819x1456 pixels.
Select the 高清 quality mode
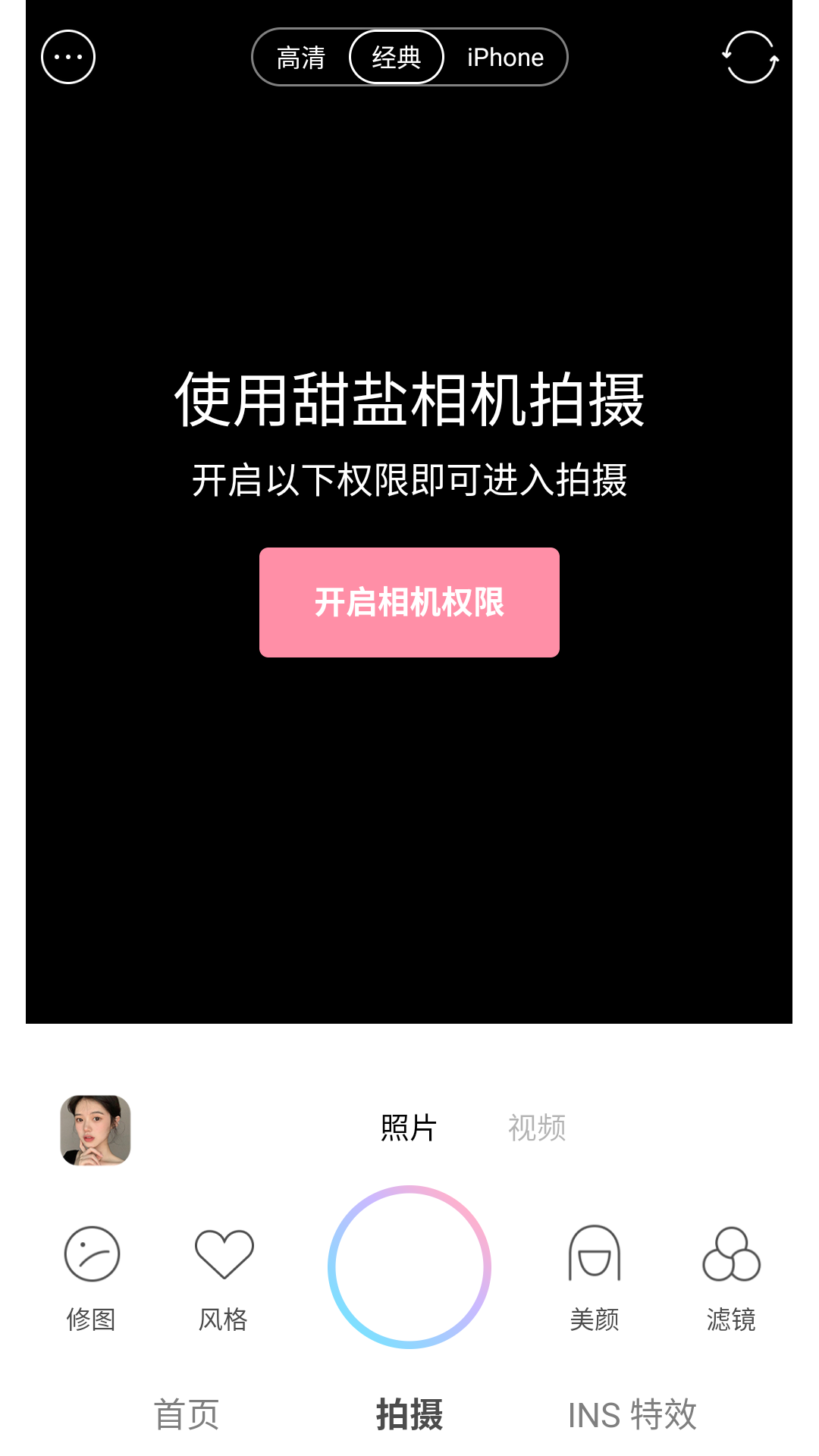(301, 58)
